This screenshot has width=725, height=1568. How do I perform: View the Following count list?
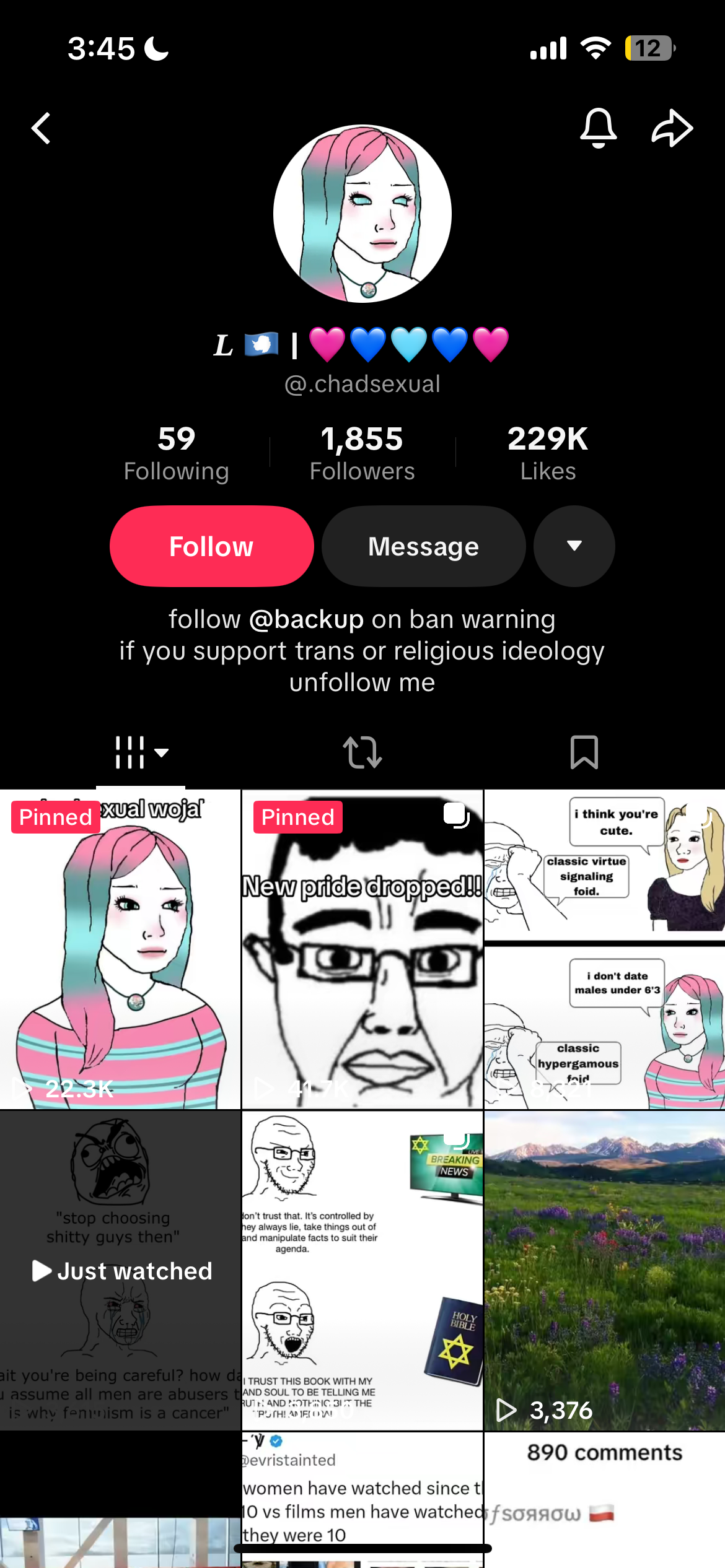tap(176, 453)
